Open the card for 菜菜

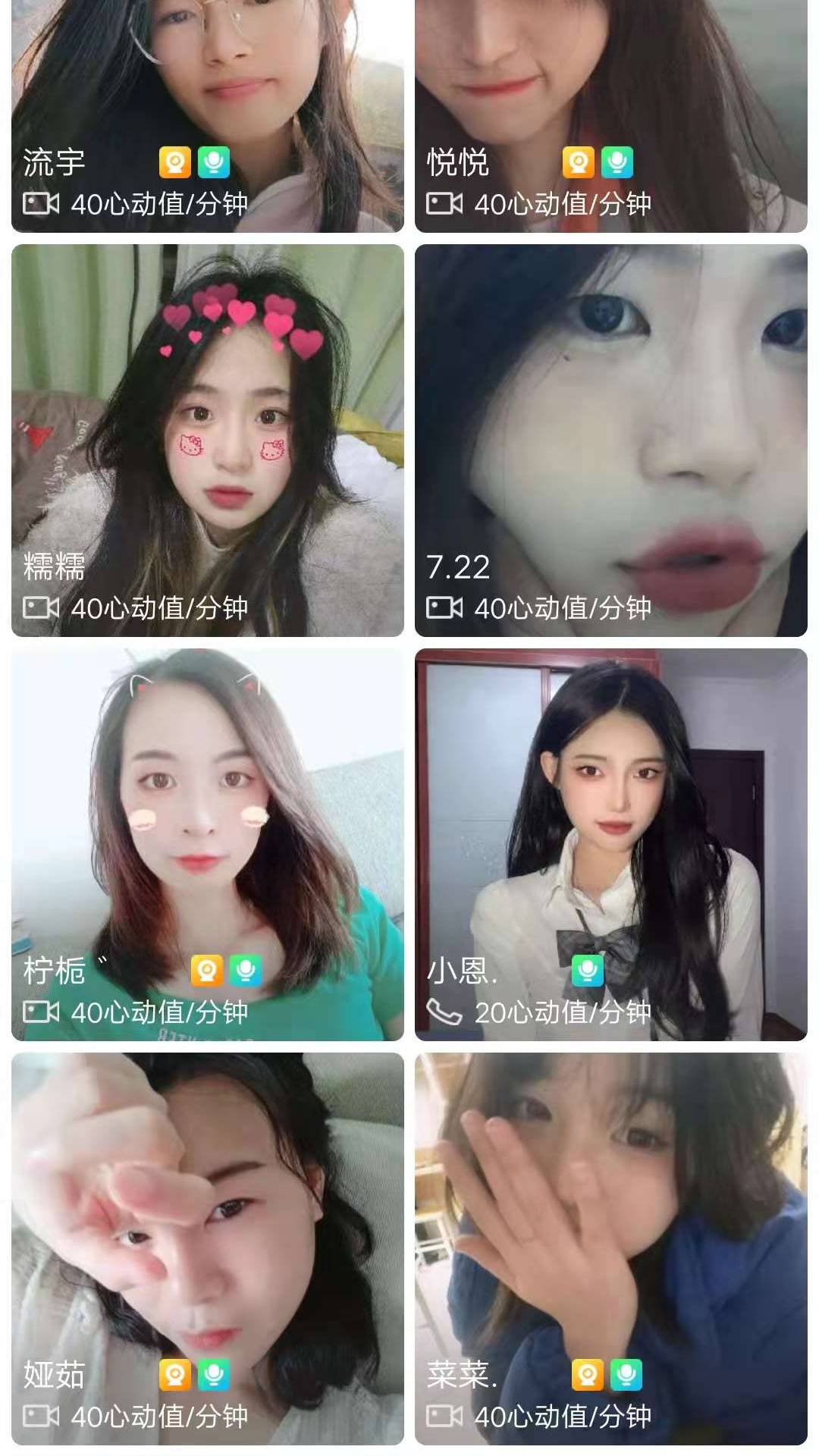tap(610, 1247)
